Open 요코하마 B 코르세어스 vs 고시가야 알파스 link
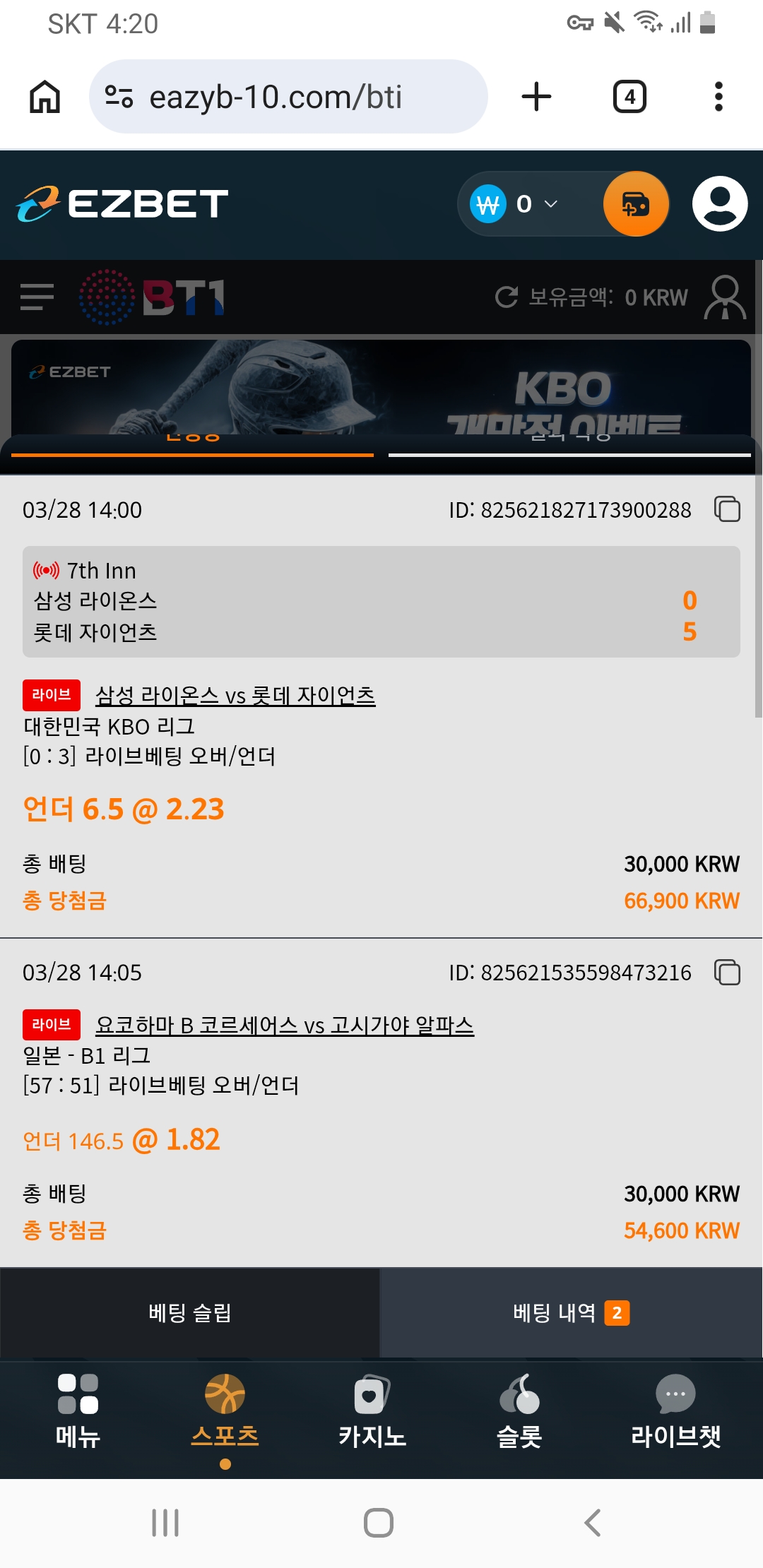Viewport: 763px width, 1568px height. point(285,1025)
